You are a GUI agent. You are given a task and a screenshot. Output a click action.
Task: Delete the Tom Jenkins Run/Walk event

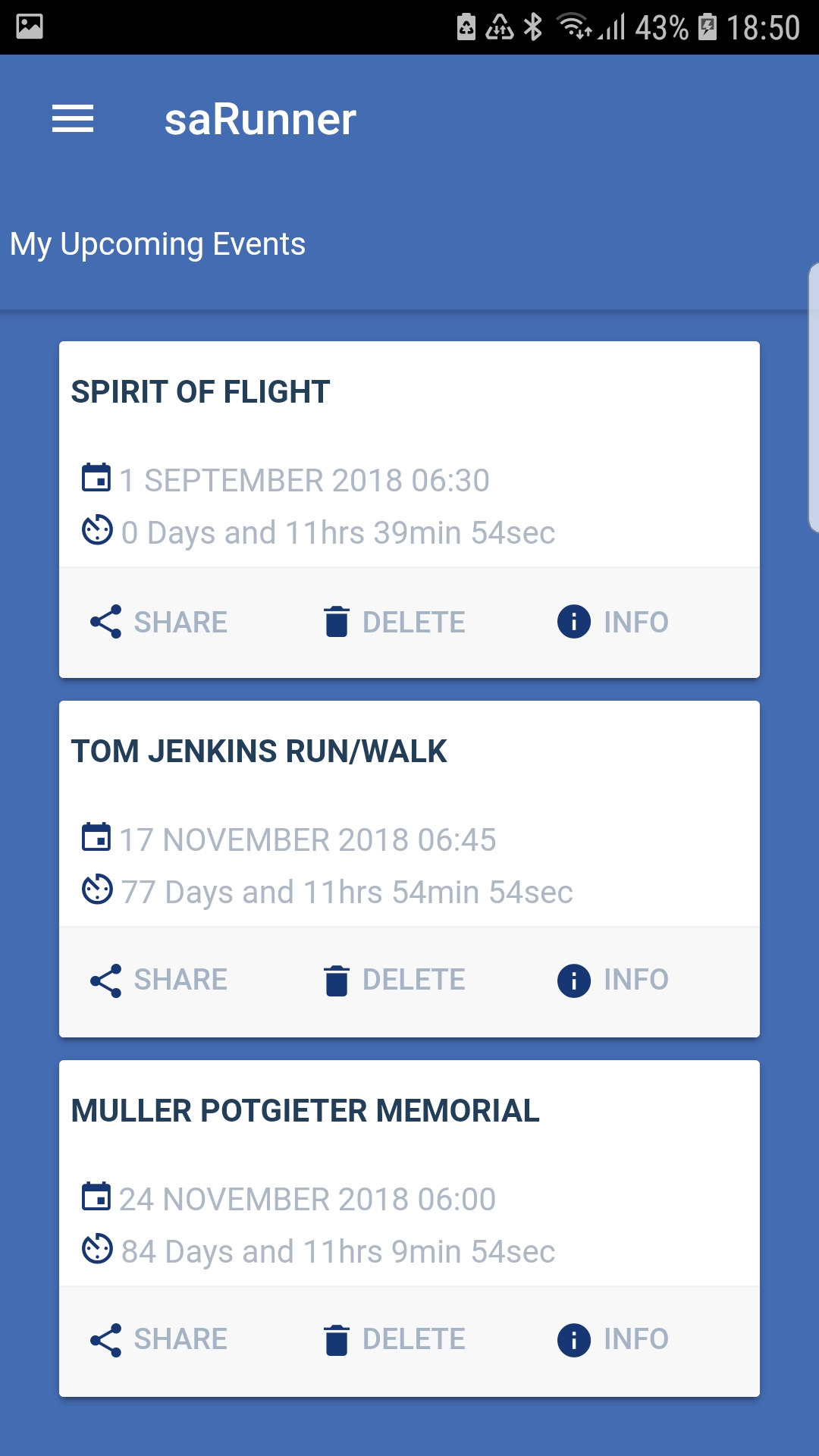(x=394, y=980)
